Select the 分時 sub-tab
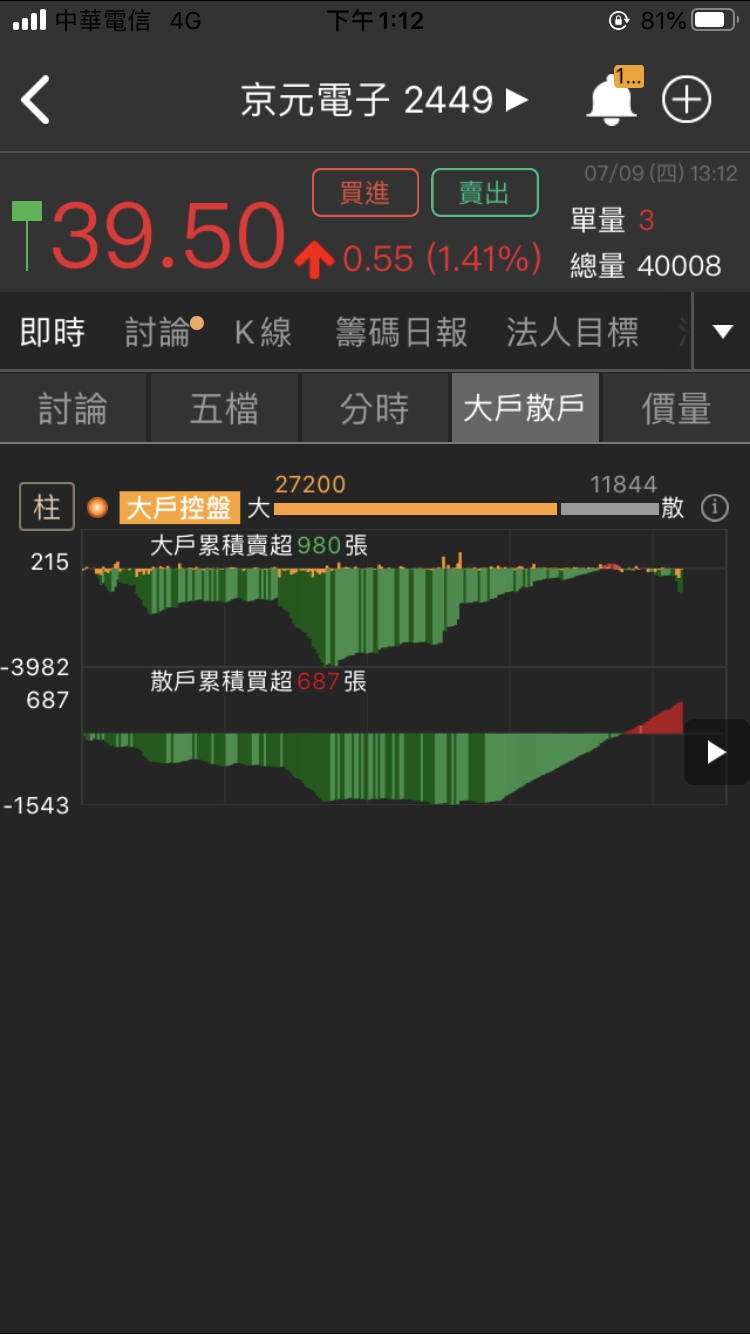 click(375, 408)
